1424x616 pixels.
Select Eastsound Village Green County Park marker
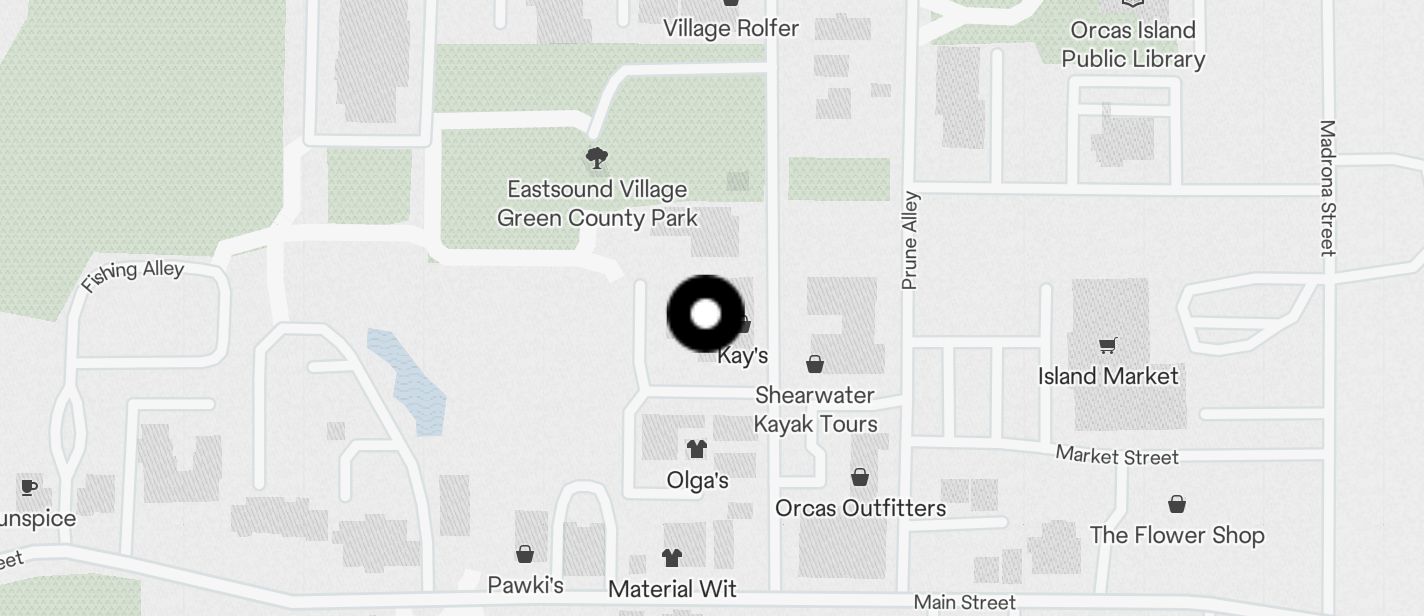[x=597, y=158]
